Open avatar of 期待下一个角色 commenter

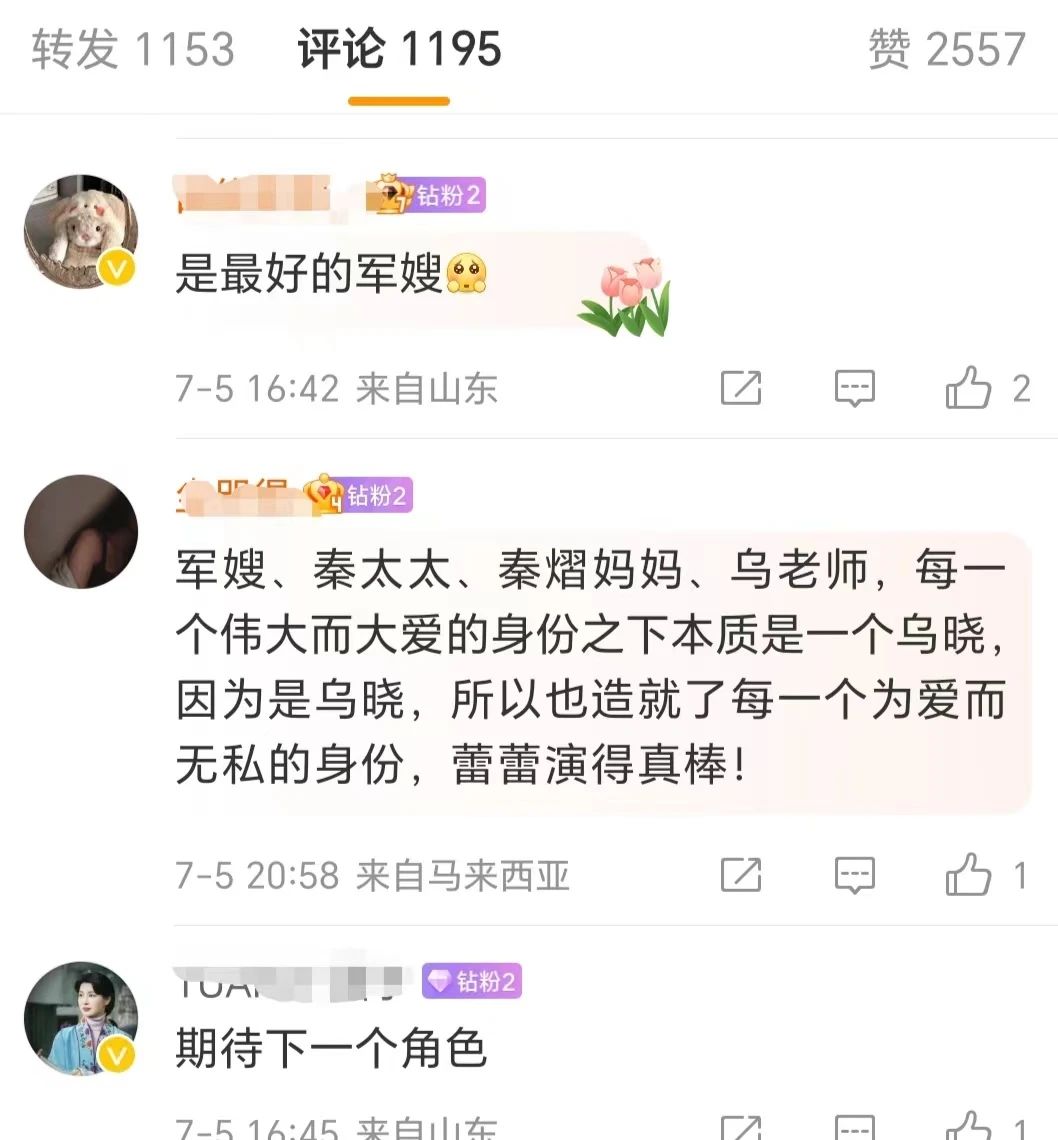click(x=81, y=1019)
